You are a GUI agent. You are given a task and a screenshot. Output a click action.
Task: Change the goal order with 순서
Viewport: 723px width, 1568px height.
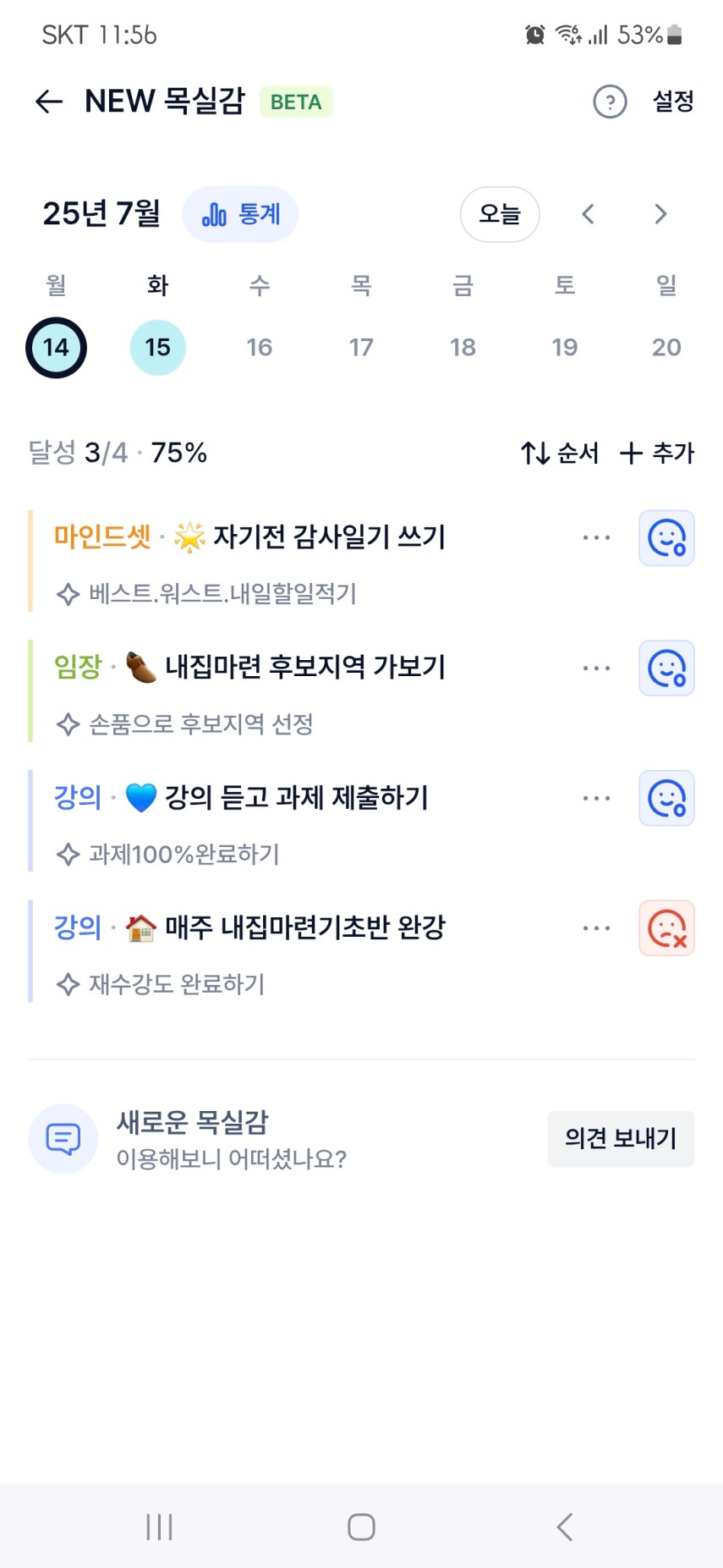pos(560,453)
